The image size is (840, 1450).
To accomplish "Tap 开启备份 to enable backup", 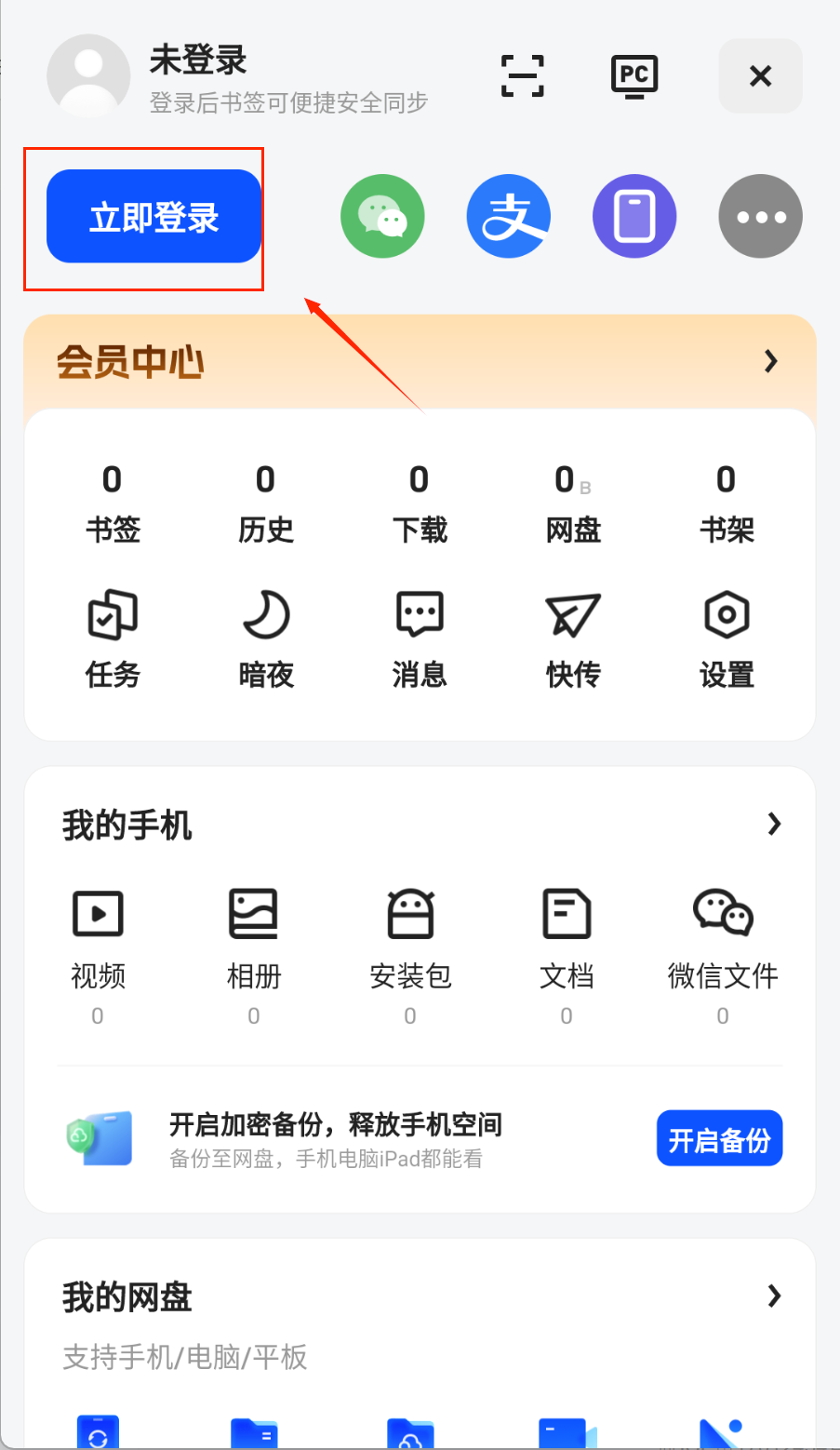I will [719, 1138].
